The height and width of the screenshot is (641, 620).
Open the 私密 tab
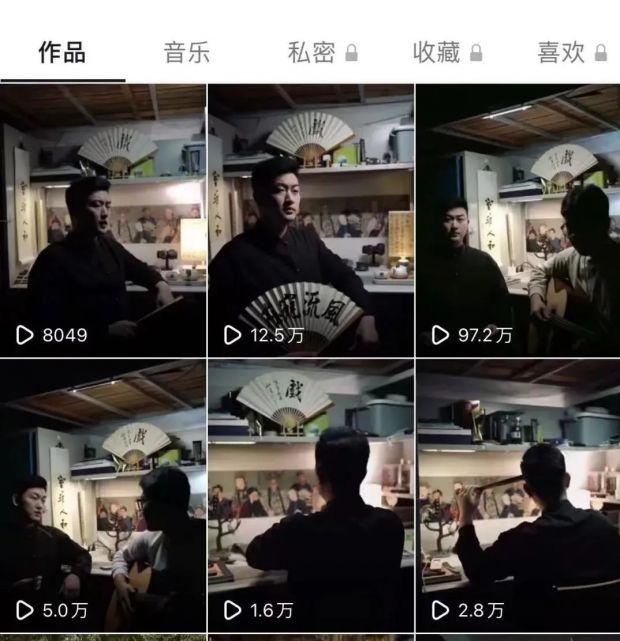(321, 53)
